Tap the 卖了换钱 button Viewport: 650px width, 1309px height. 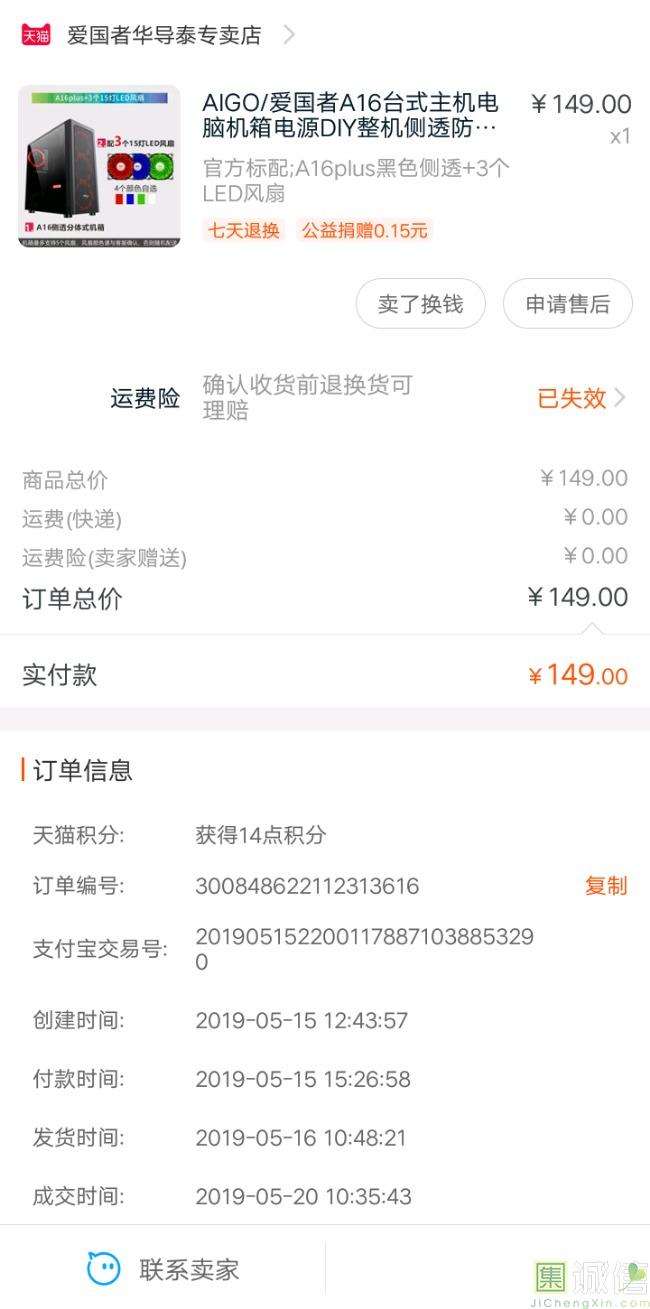point(420,304)
